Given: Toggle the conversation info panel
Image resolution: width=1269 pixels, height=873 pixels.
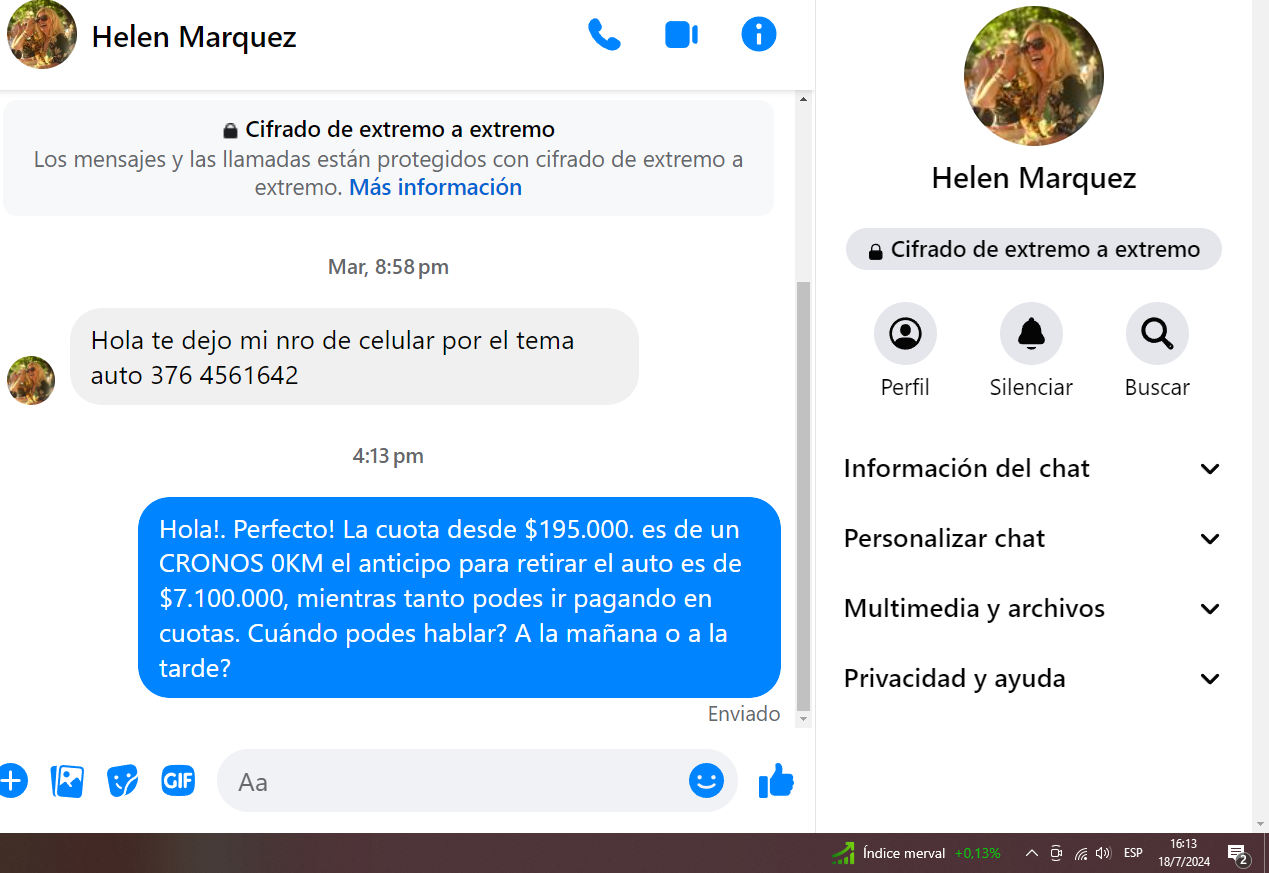Looking at the screenshot, I should [759, 35].
